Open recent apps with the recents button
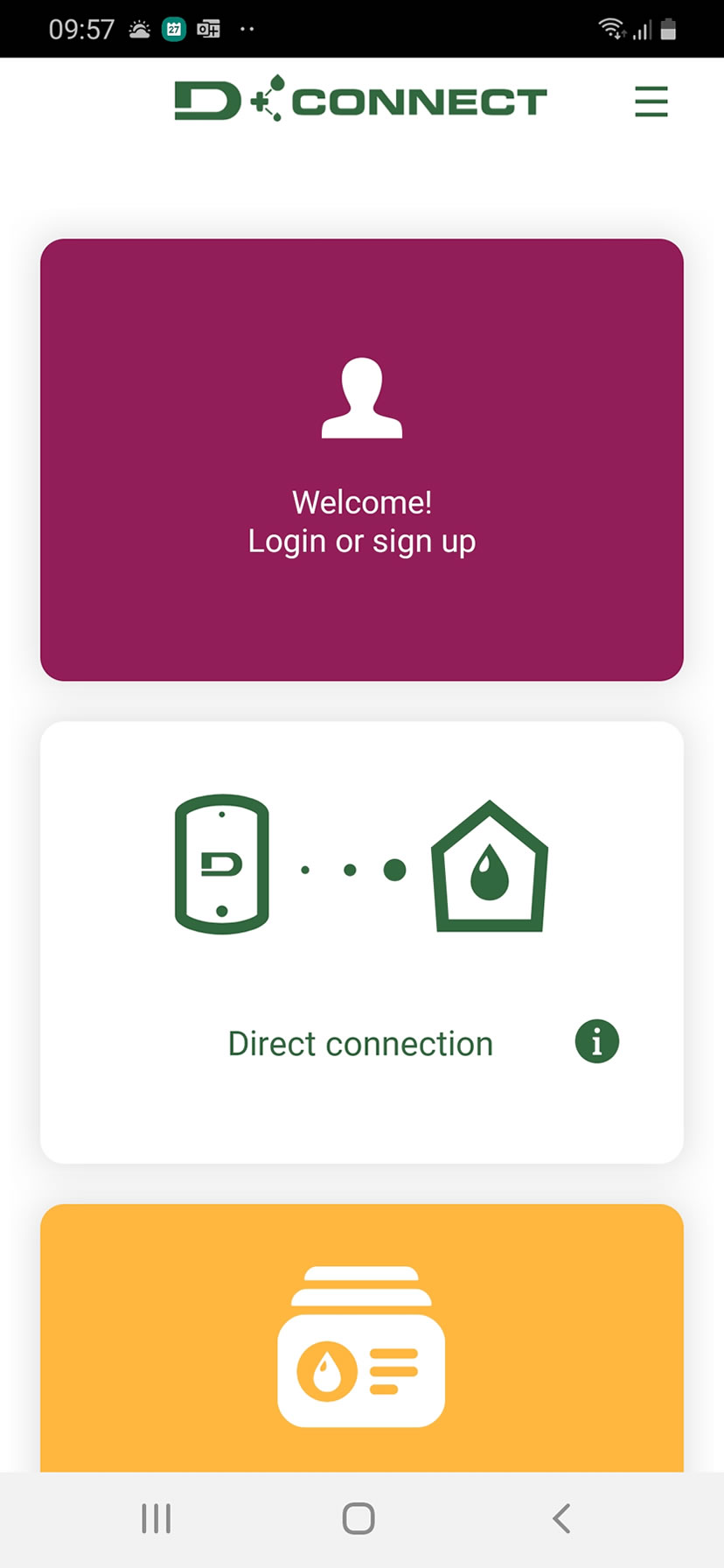Image resolution: width=724 pixels, height=1568 pixels. pyautogui.click(x=156, y=1519)
